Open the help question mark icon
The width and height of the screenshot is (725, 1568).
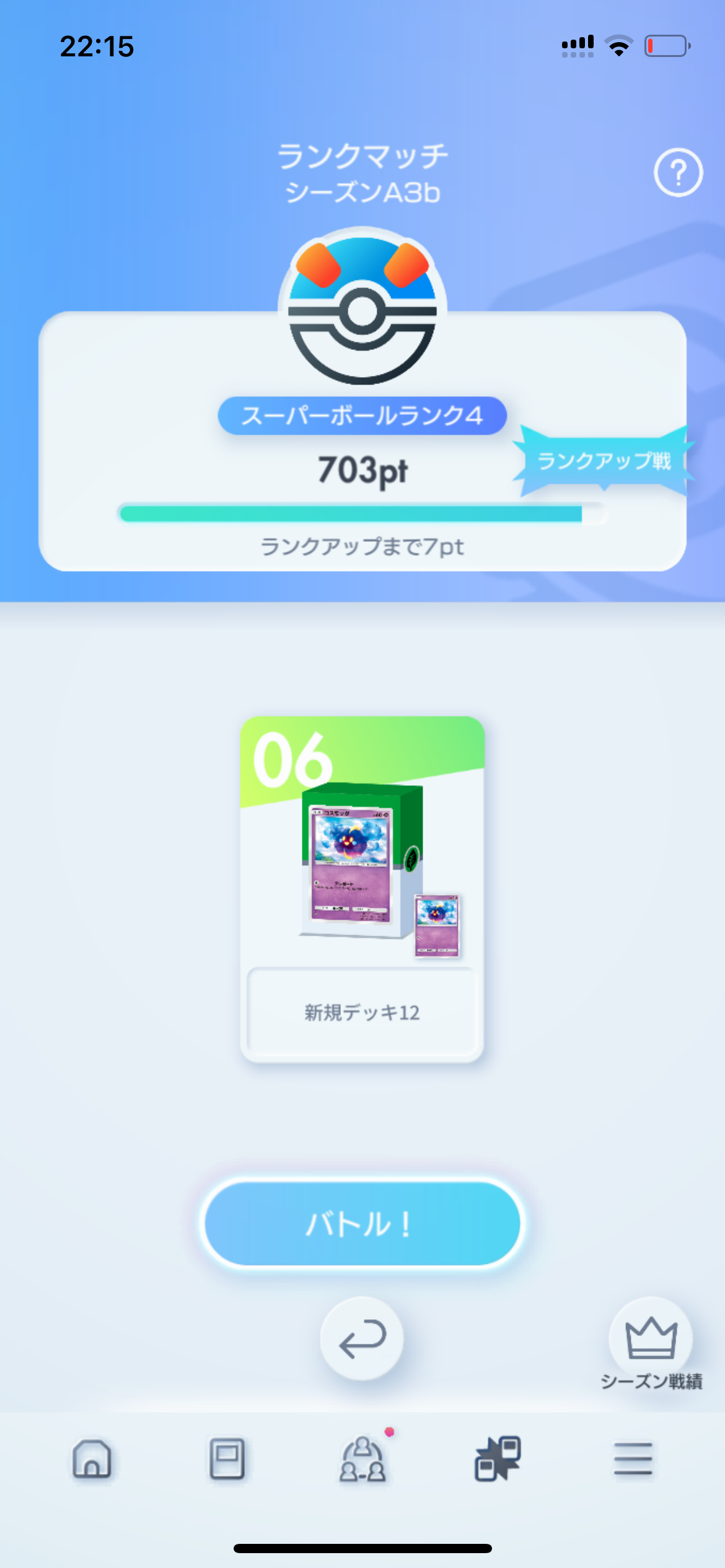point(678,173)
